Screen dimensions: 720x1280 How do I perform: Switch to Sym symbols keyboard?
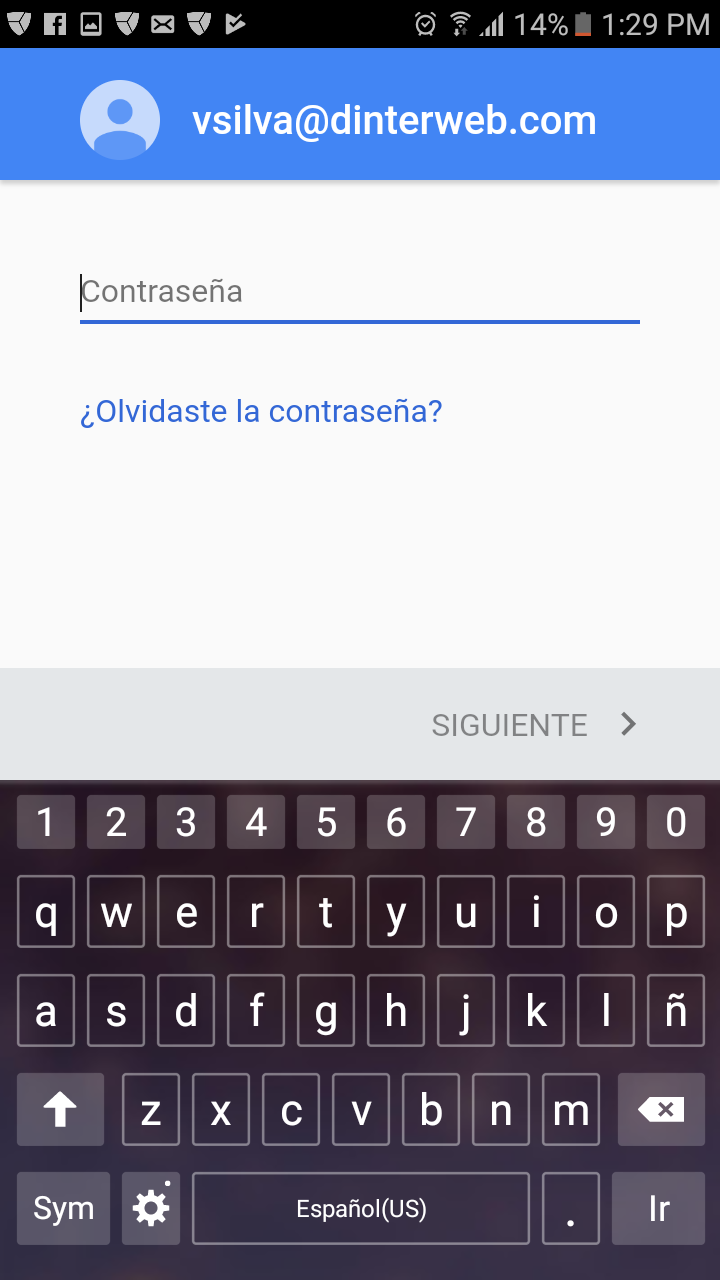pos(63,1208)
